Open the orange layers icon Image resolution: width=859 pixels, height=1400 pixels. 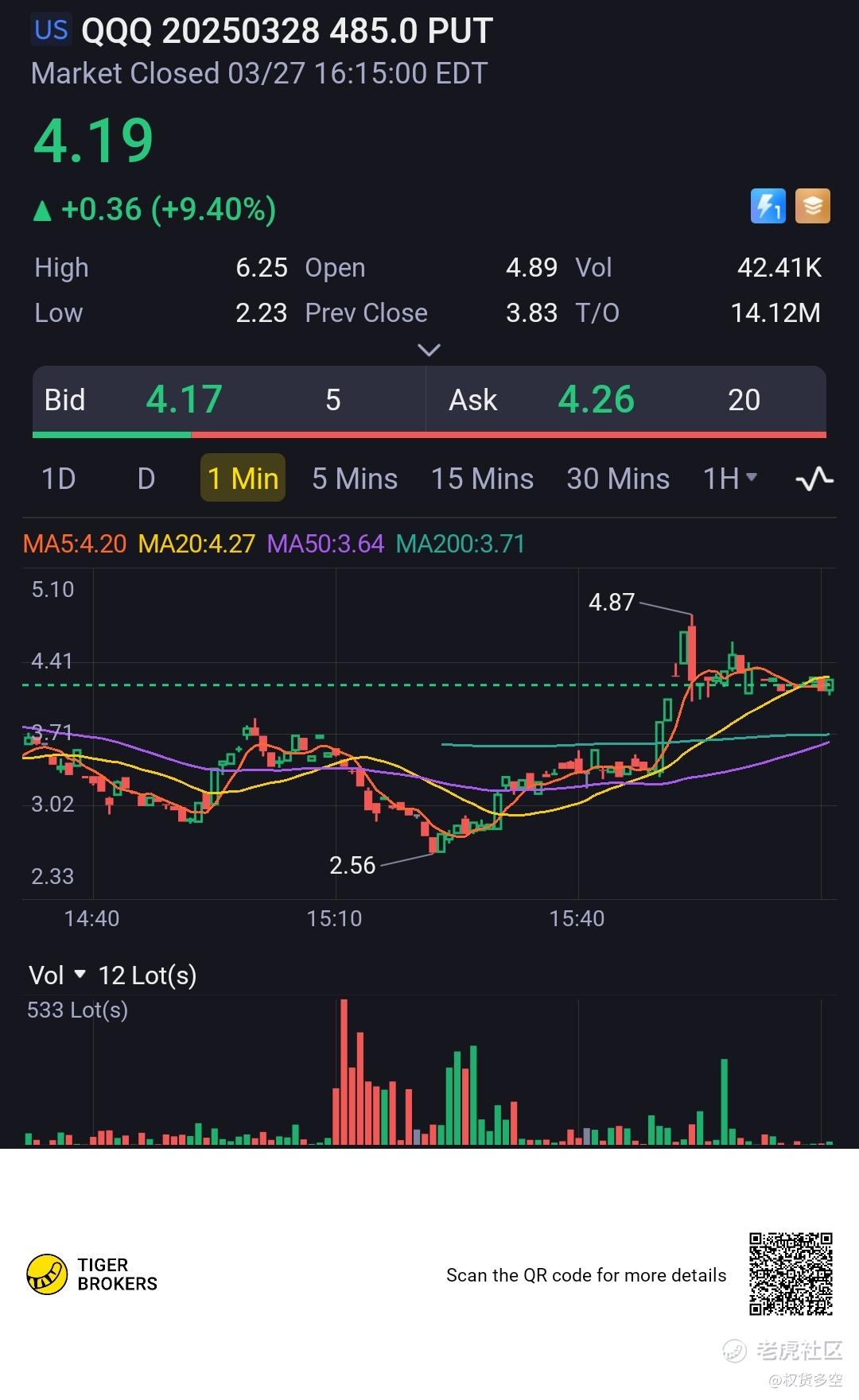tap(812, 207)
